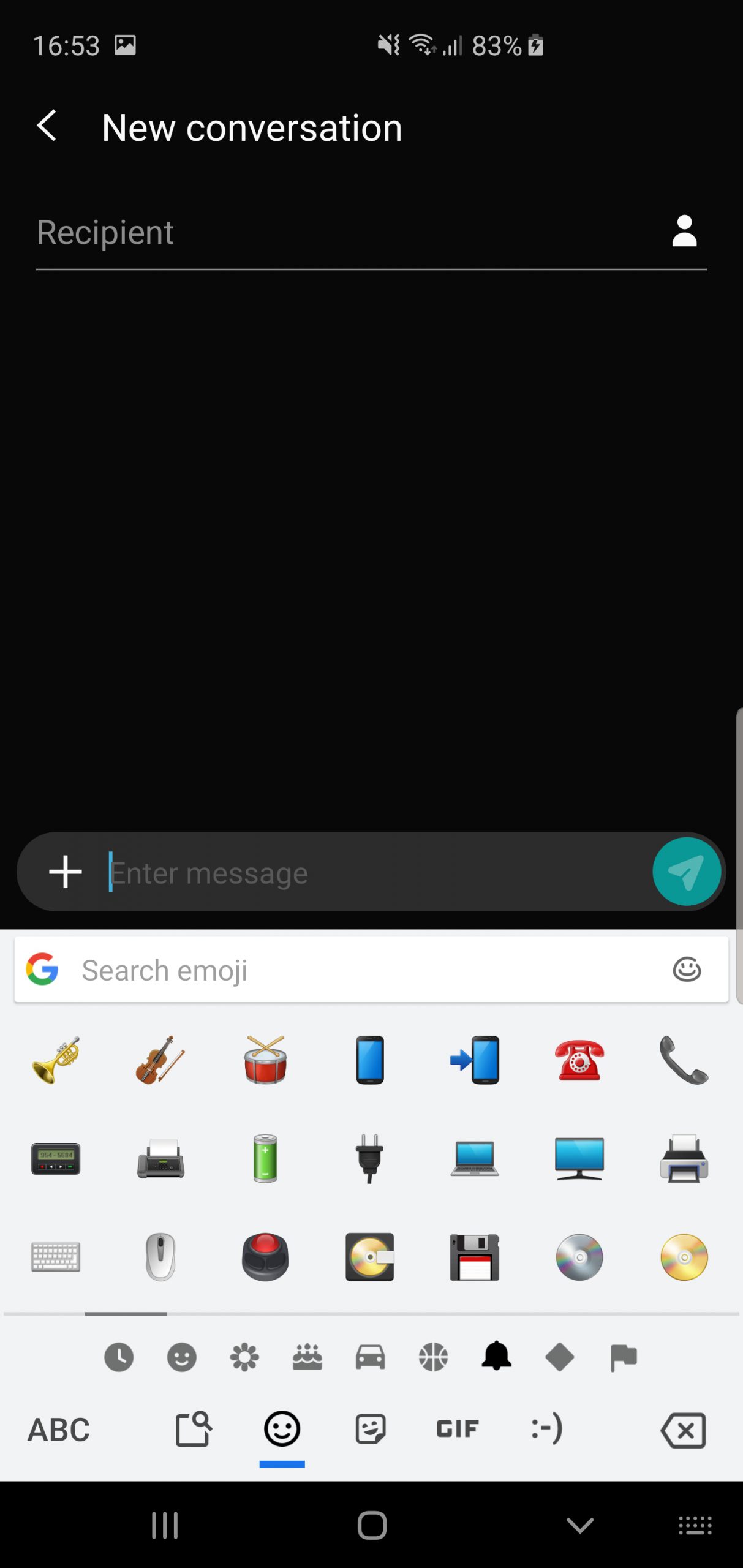Insert the floppy disk emoji
The height and width of the screenshot is (1568, 743).
coord(474,1257)
